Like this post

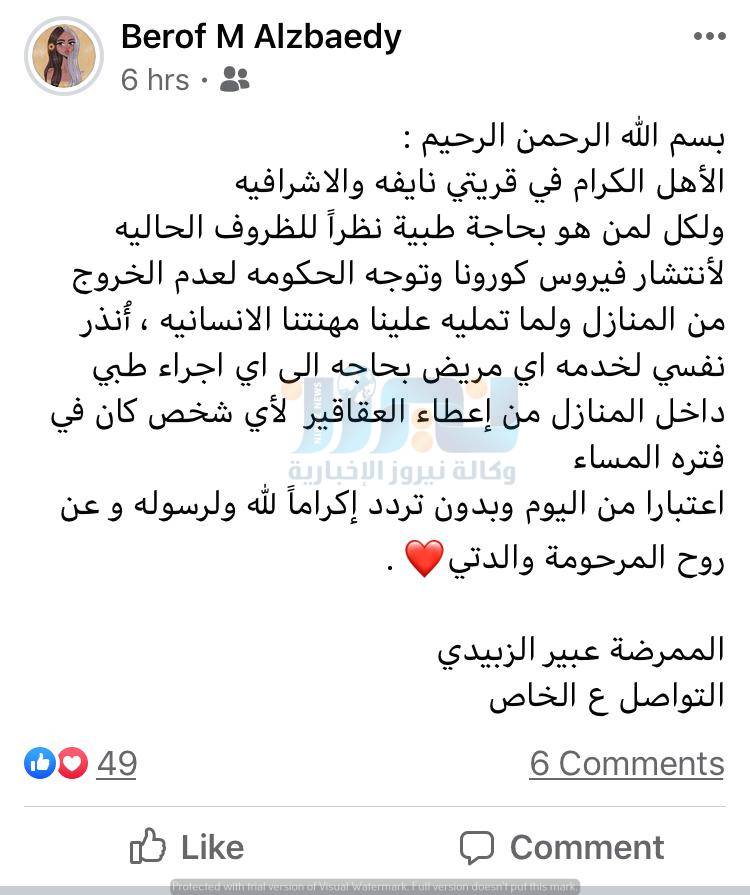coord(188,847)
